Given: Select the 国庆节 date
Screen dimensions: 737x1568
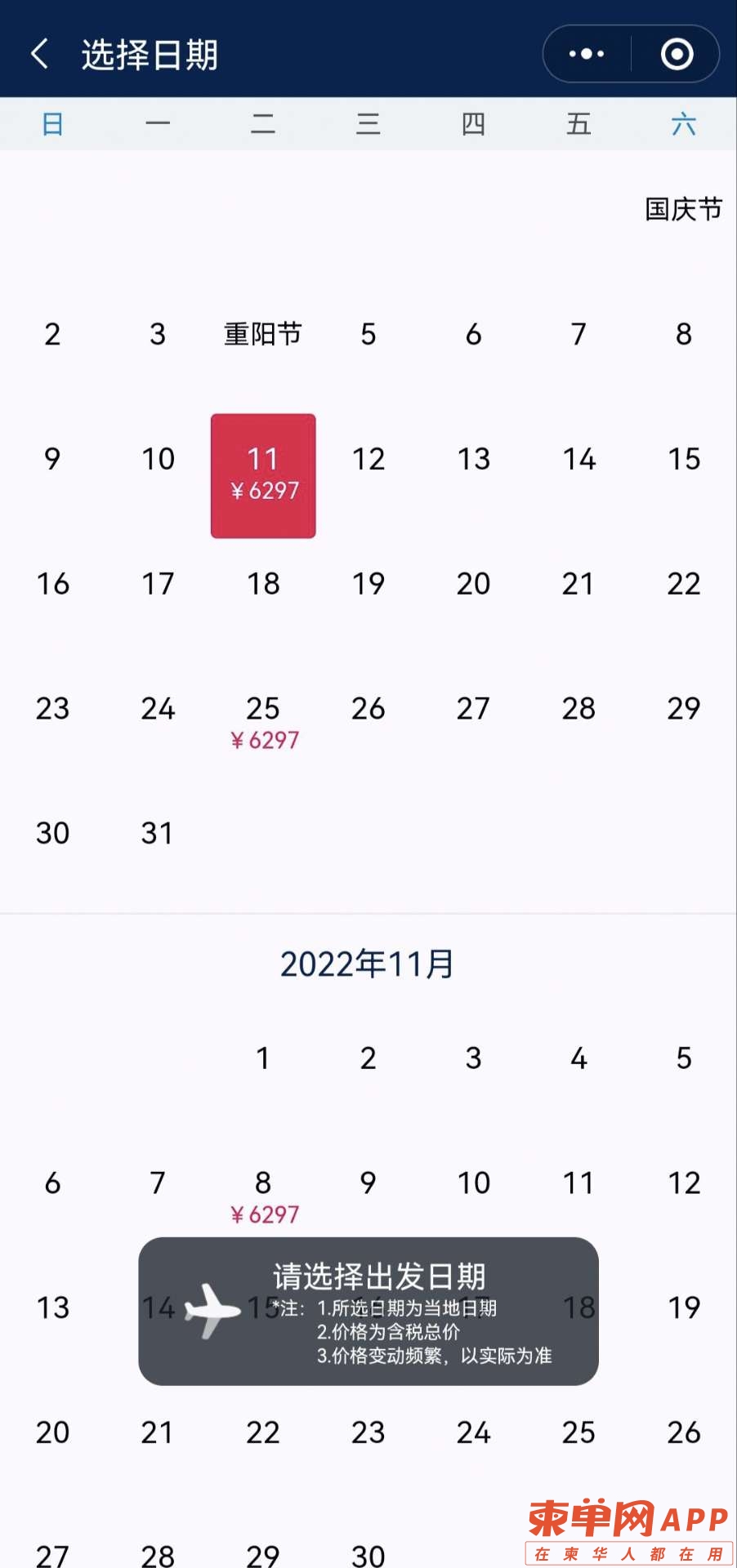Looking at the screenshot, I should 683,209.
